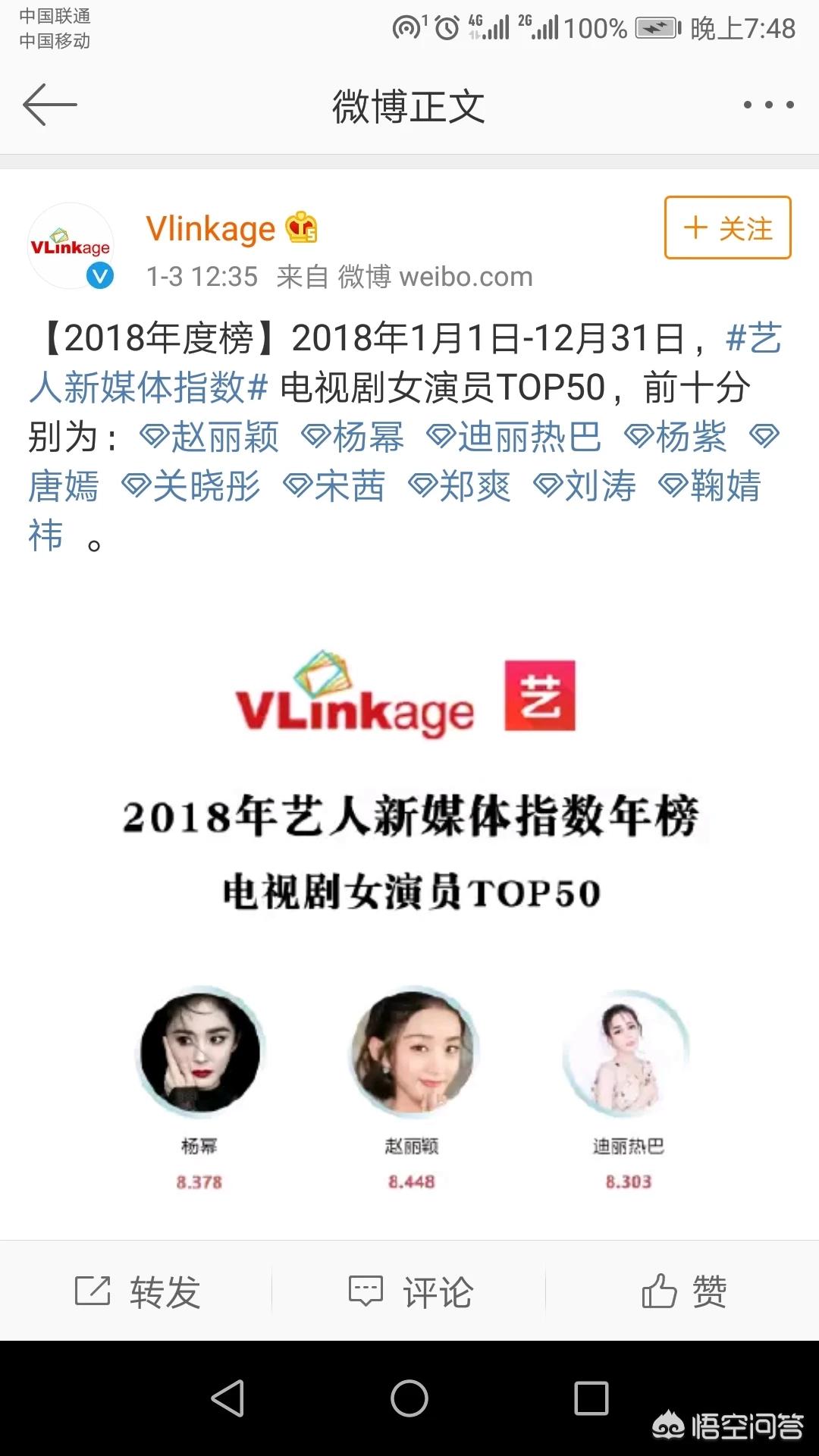This screenshot has width=819, height=1456.
Task: Go to the system home screen
Action: 409,1398
